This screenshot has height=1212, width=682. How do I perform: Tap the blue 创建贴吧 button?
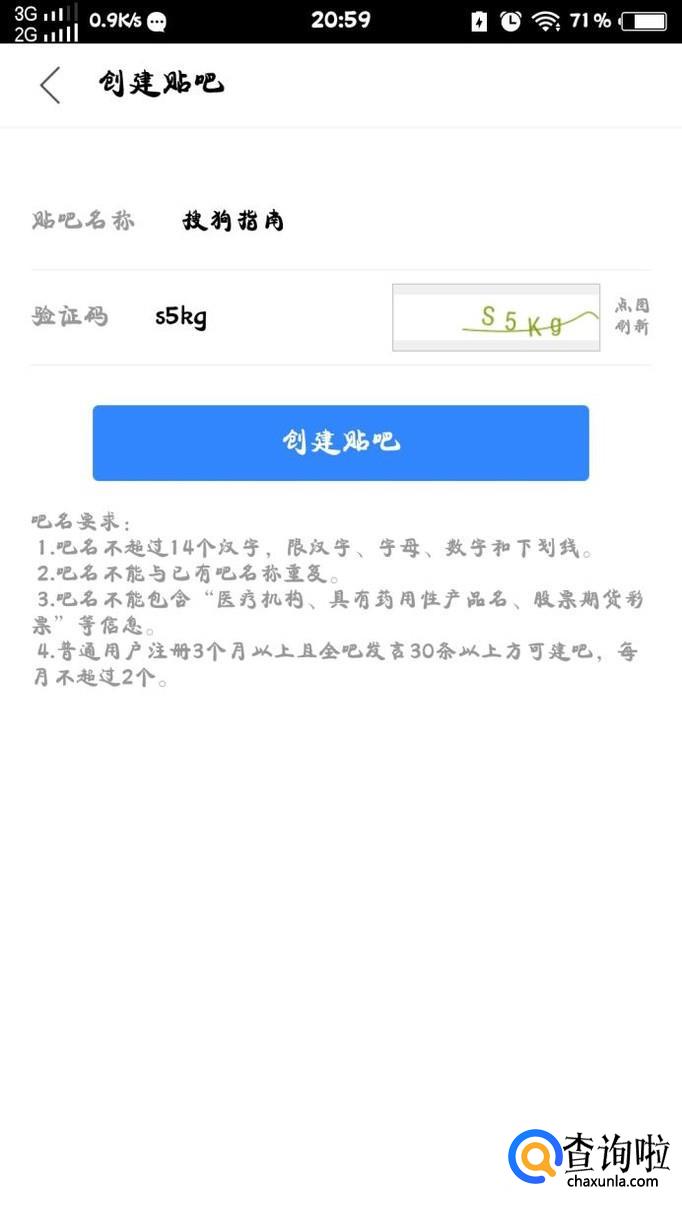pos(340,443)
